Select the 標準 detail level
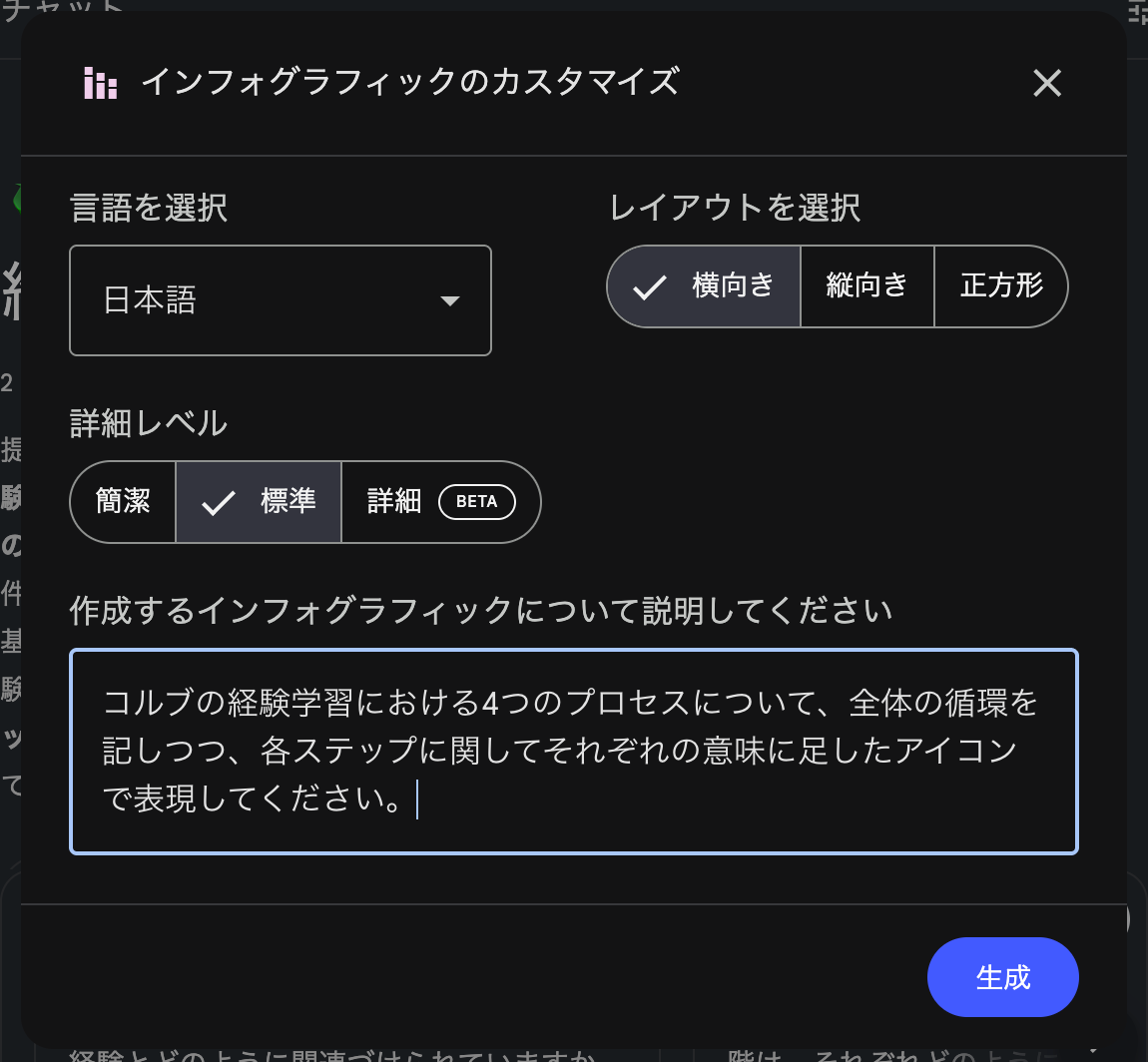The height and width of the screenshot is (1062, 1148). pos(260,502)
